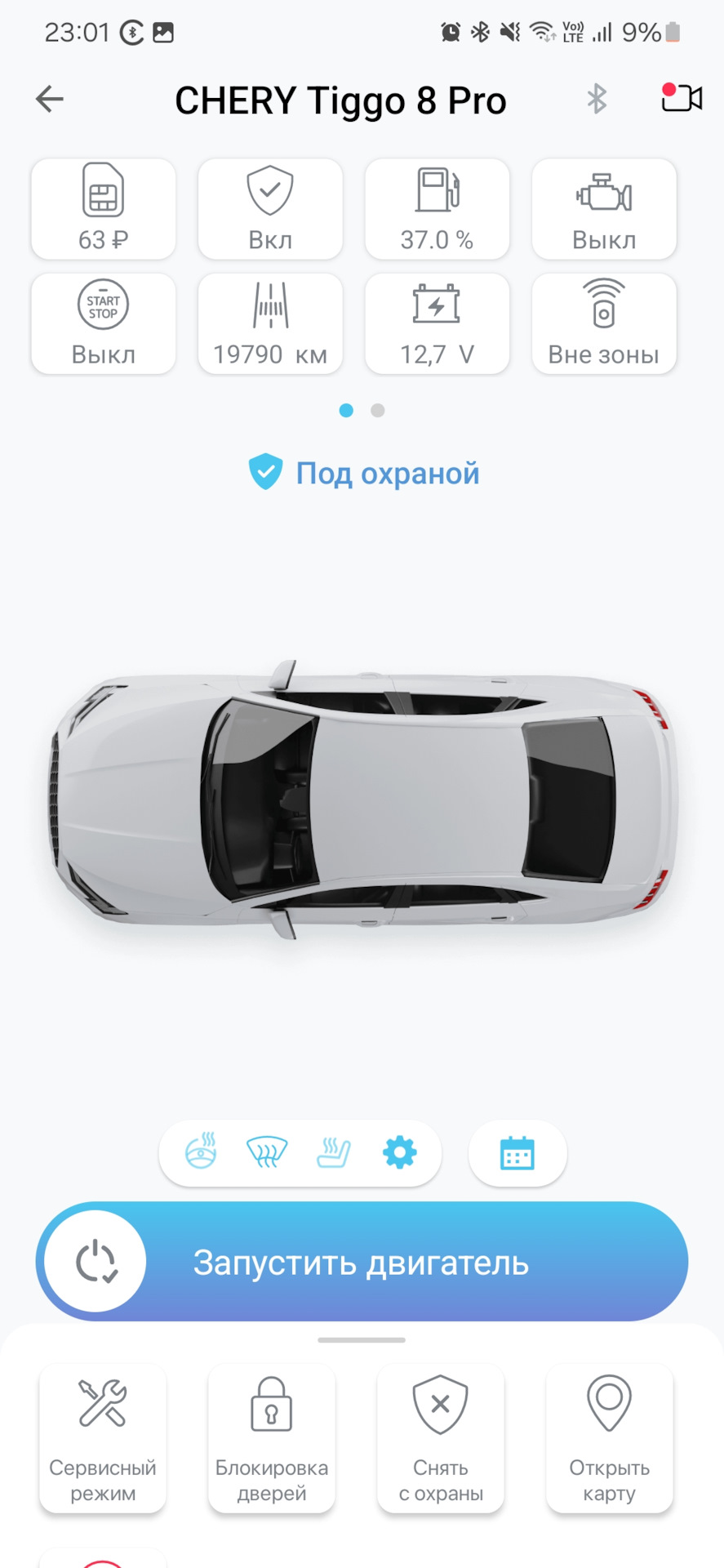Open the mileage tile 19790 км
Image resolution: width=724 pixels, height=1568 pixels.
point(270,324)
